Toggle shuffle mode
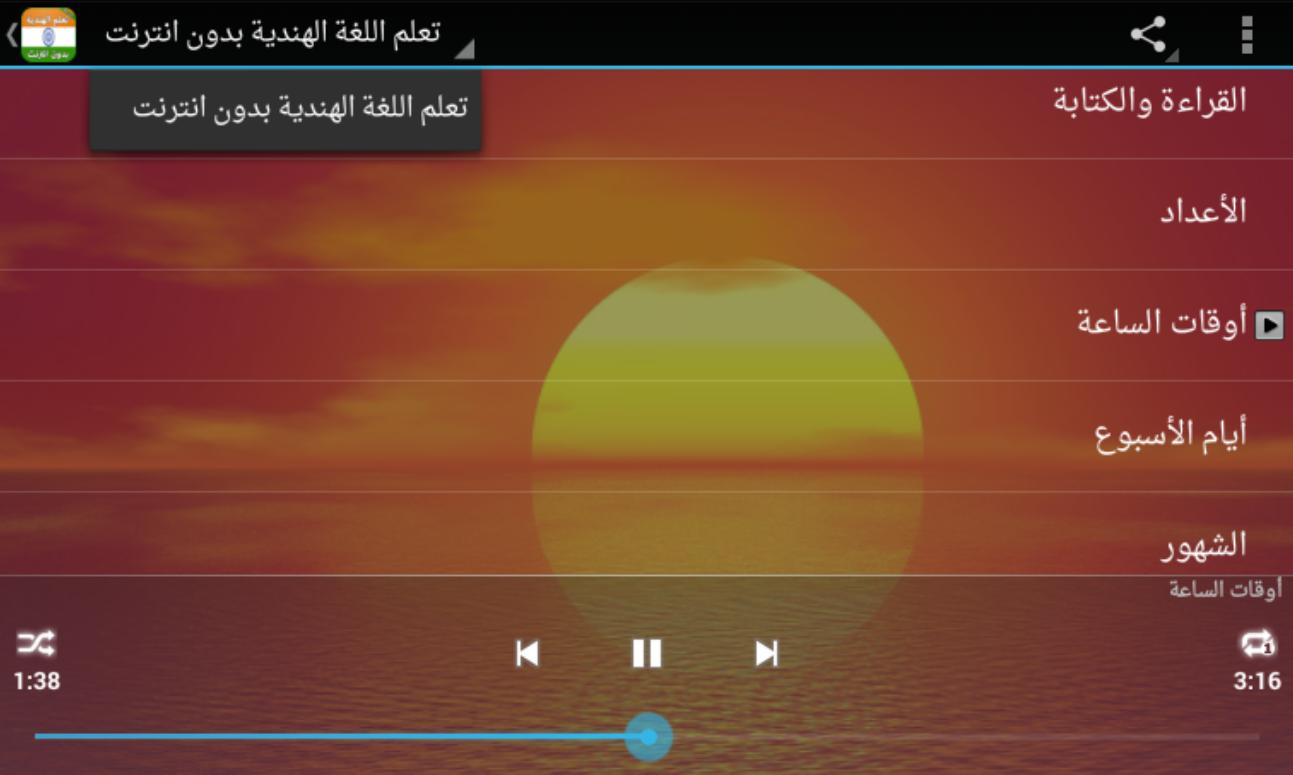This screenshot has height=775, width=1293. (36, 642)
